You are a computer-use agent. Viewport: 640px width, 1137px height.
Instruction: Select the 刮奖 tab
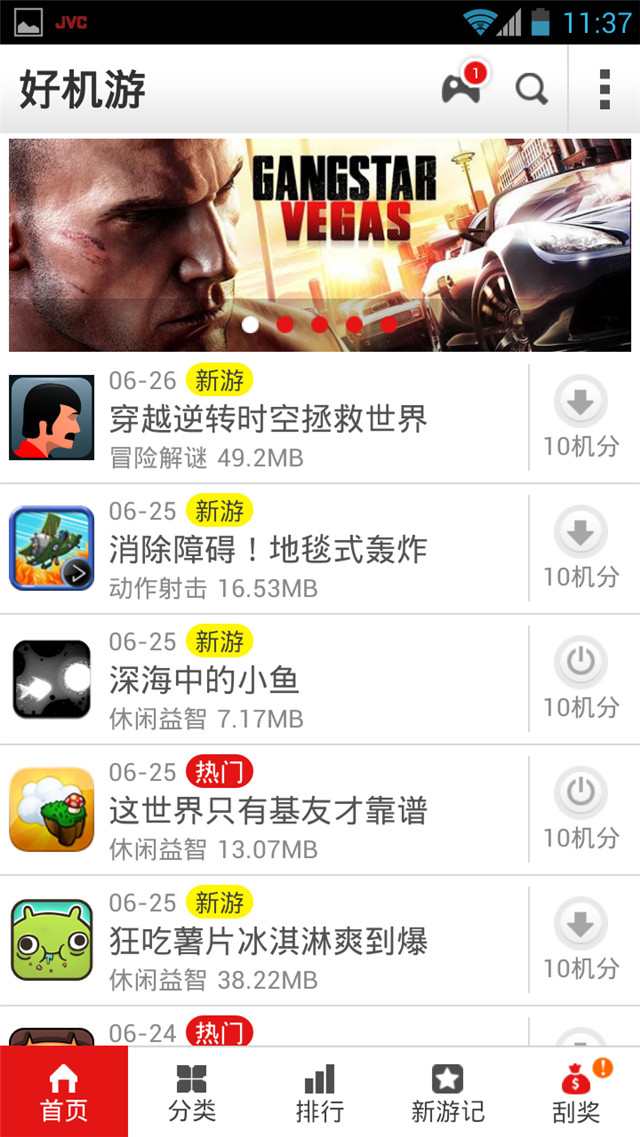576,1092
